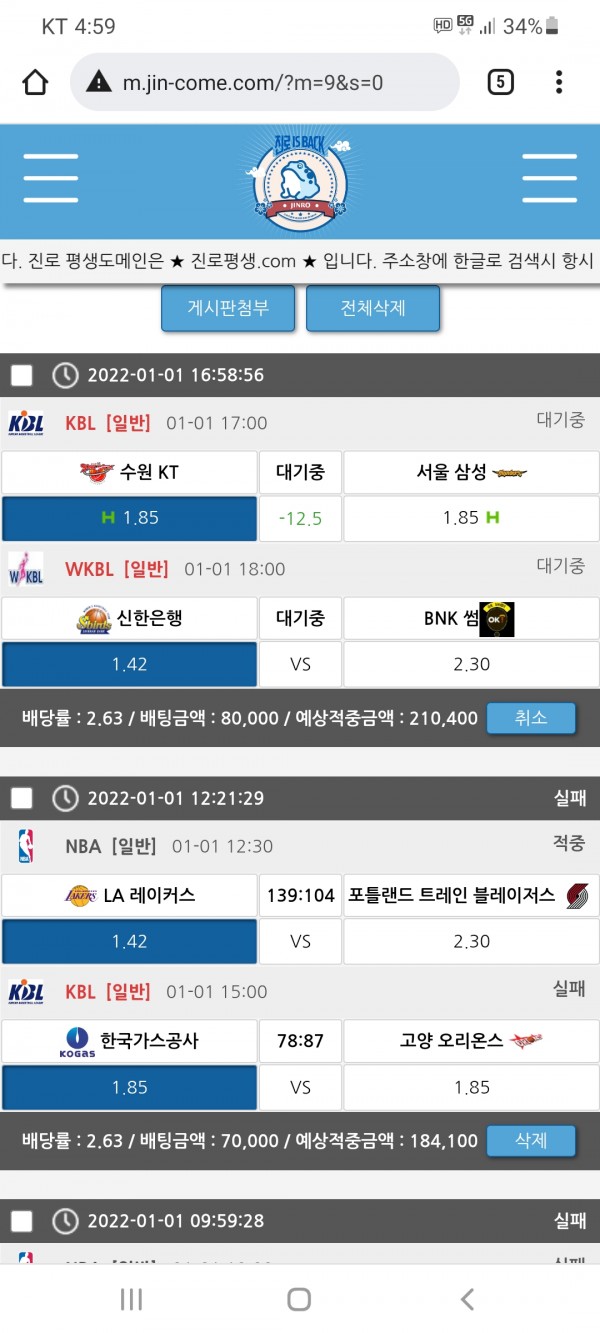Open the right hamburger menu

pos(549,179)
